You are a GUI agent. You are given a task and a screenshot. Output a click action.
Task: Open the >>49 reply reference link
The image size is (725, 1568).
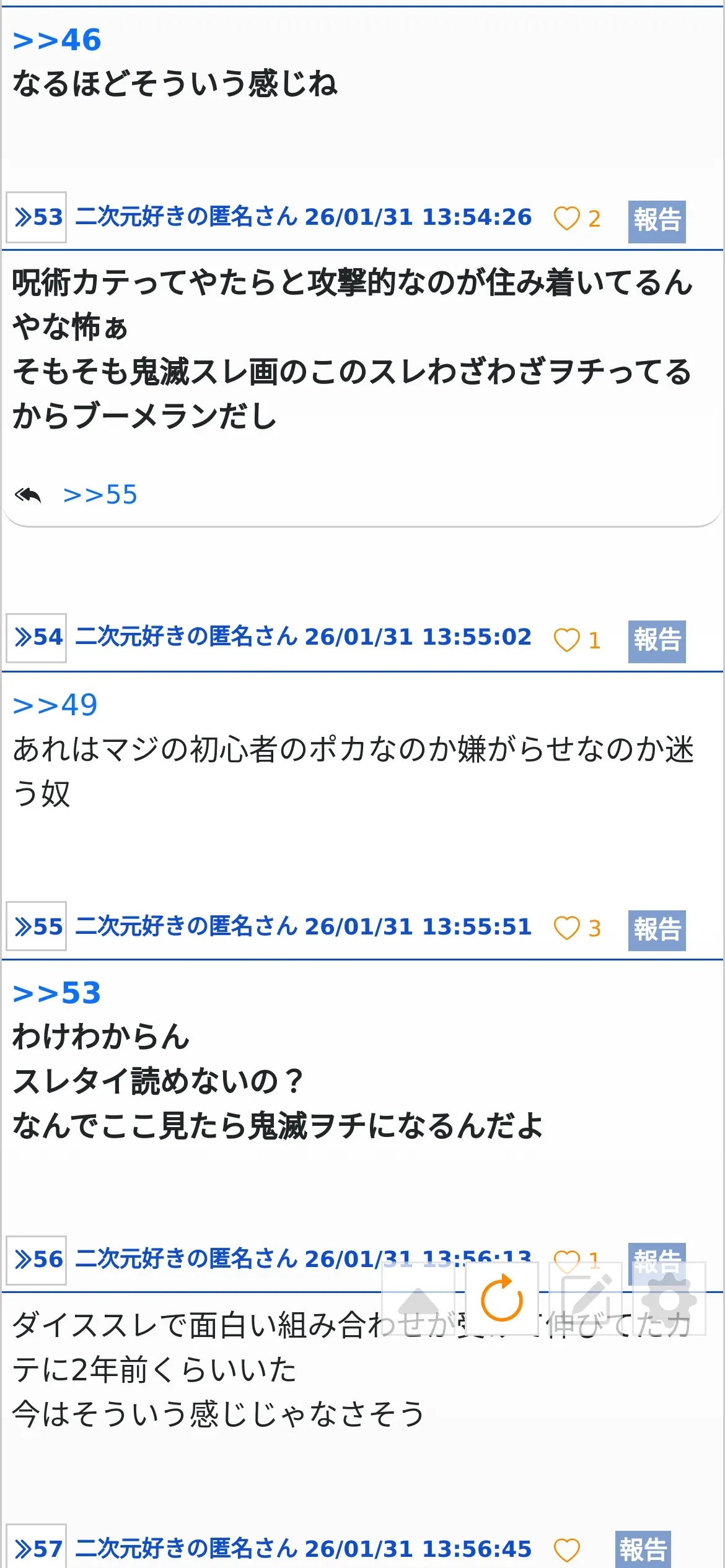[55, 705]
